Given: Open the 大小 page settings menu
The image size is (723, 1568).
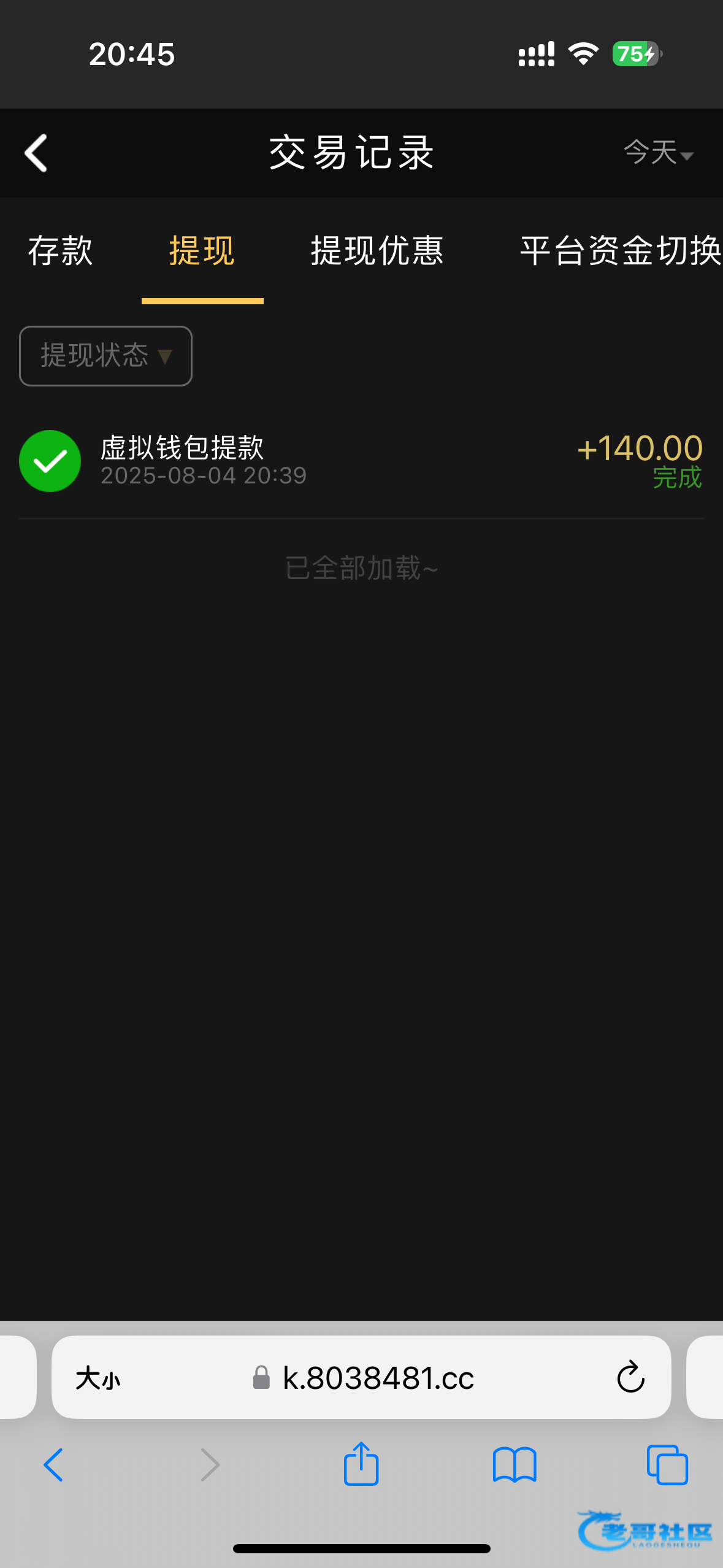Looking at the screenshot, I should [x=98, y=1378].
